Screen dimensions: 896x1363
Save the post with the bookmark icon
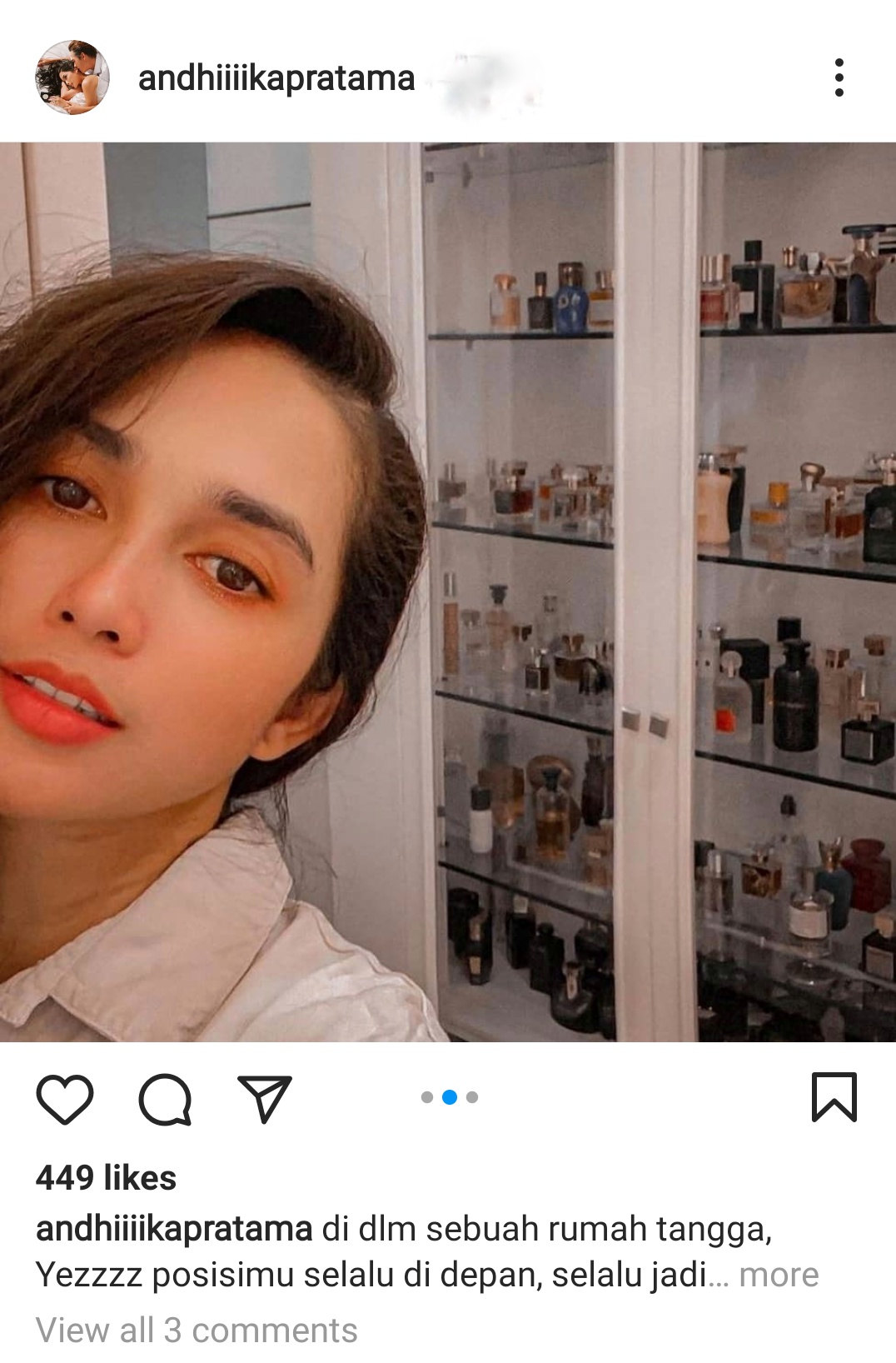[834, 1097]
